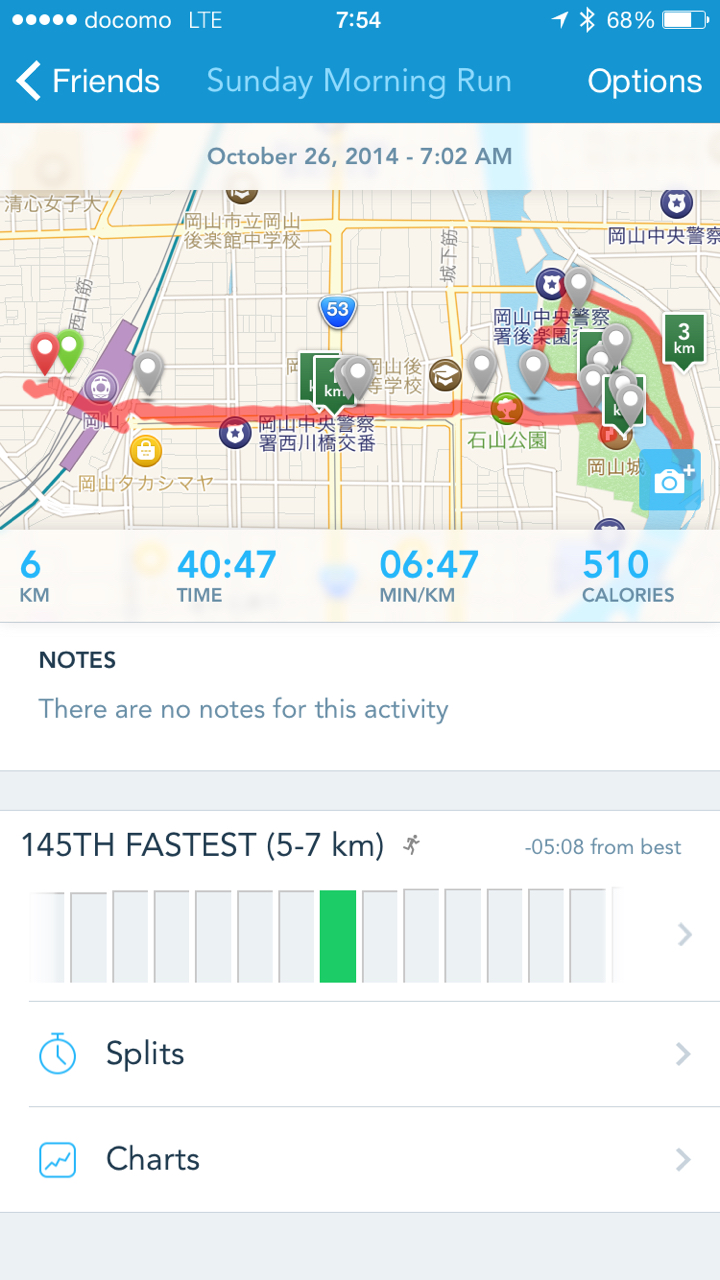The height and width of the screenshot is (1280, 720).
Task: Open the Charts row
Action: pyautogui.click(x=360, y=1159)
